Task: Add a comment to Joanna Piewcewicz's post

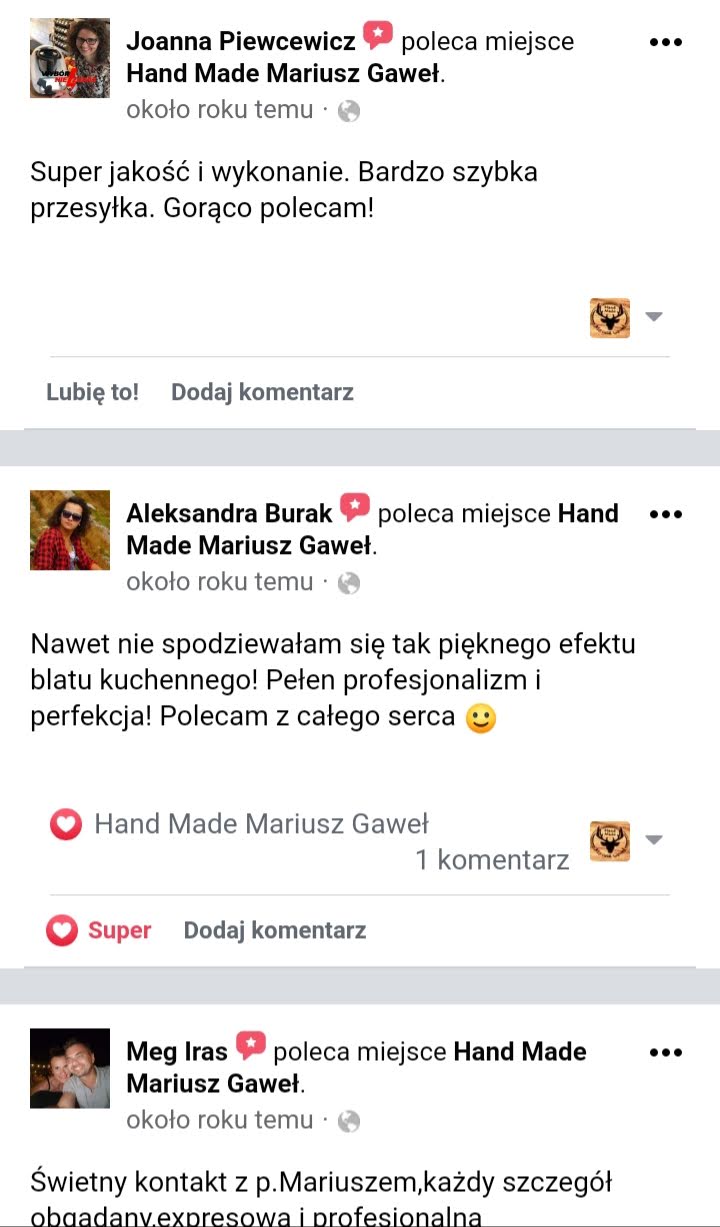Action: (x=262, y=392)
